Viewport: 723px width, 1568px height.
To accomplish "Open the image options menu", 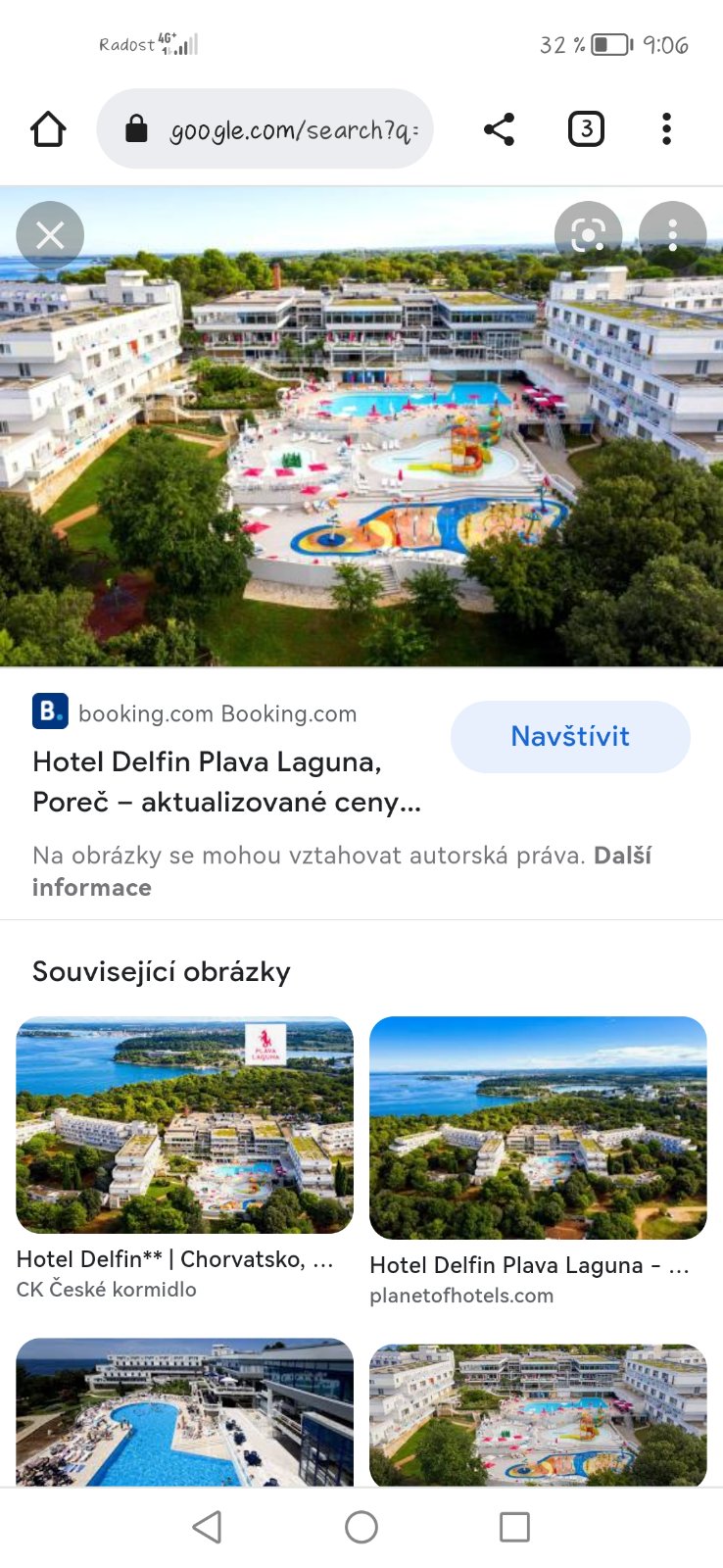I will (x=672, y=235).
